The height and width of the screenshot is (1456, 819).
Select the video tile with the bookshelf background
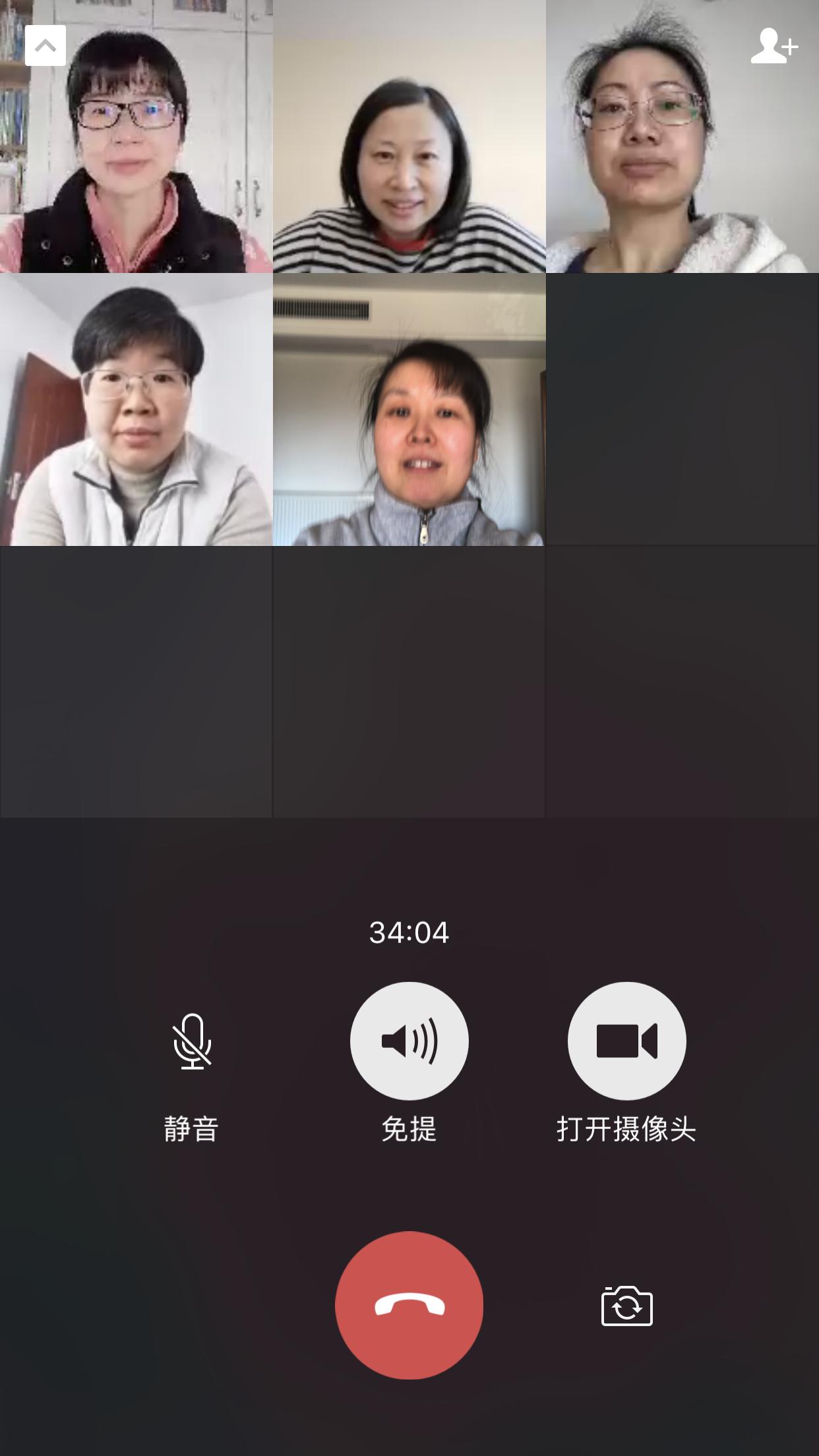(136, 136)
